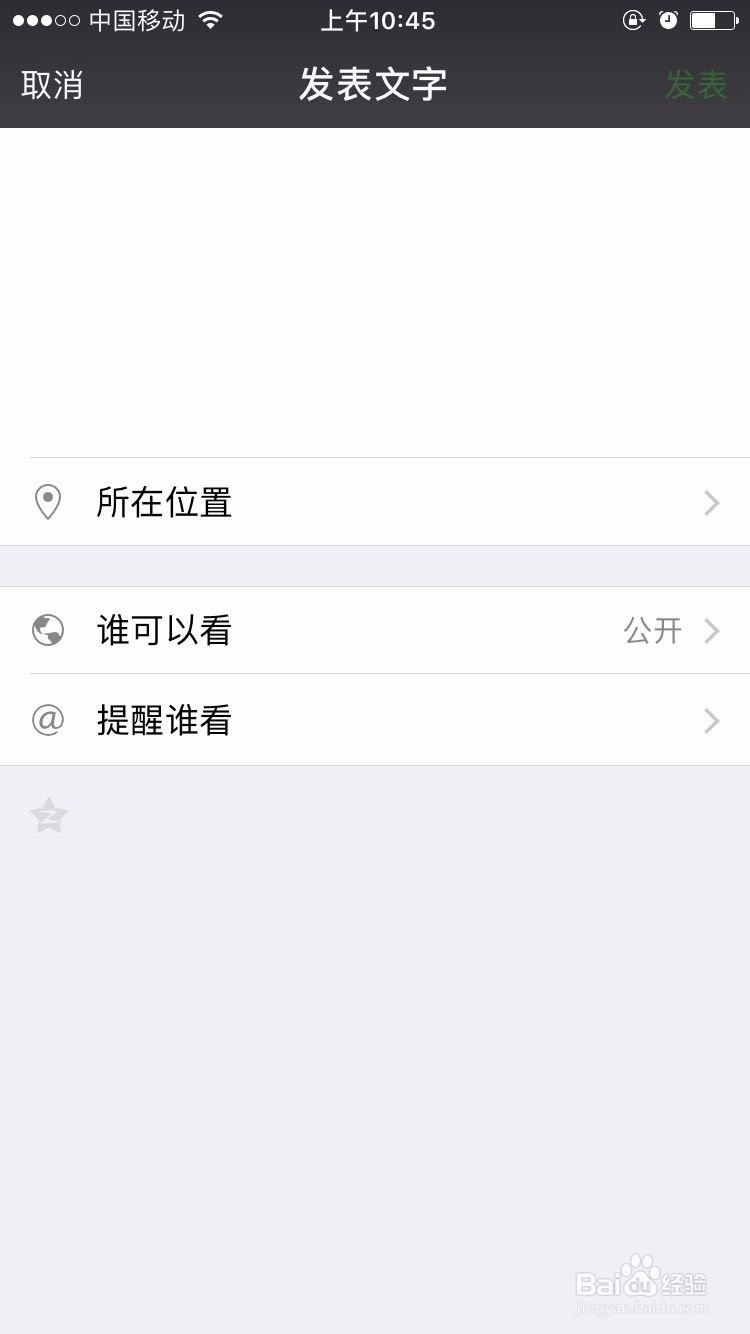750x1334 pixels.
Task: Change the 公开 visibility setting
Action: pyautogui.click(x=652, y=630)
